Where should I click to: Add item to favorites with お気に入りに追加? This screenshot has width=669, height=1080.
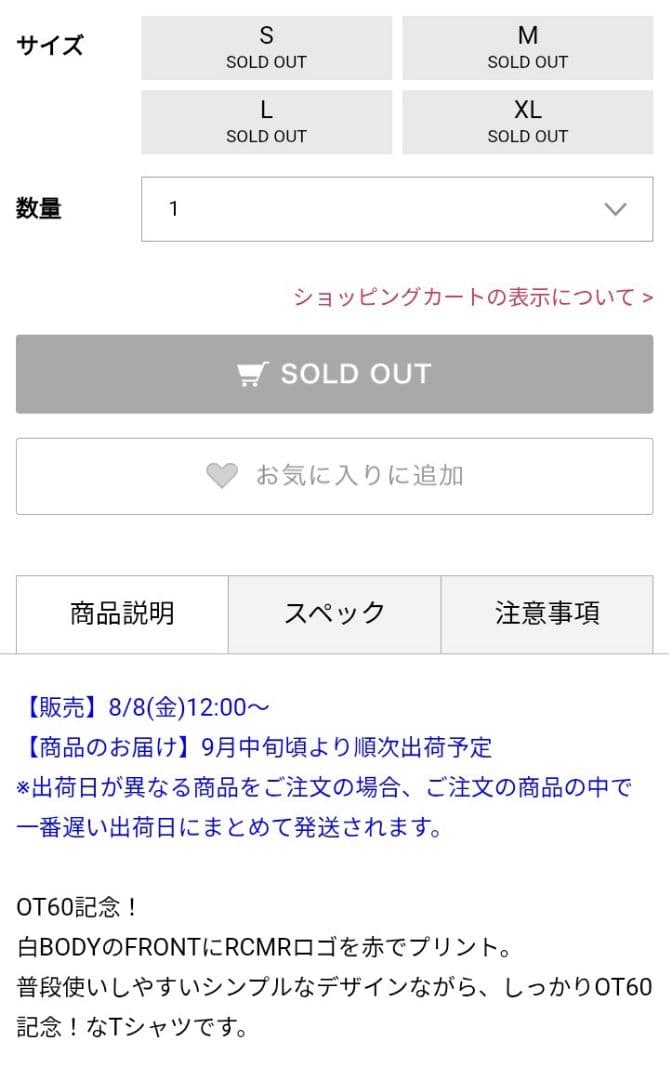334,476
